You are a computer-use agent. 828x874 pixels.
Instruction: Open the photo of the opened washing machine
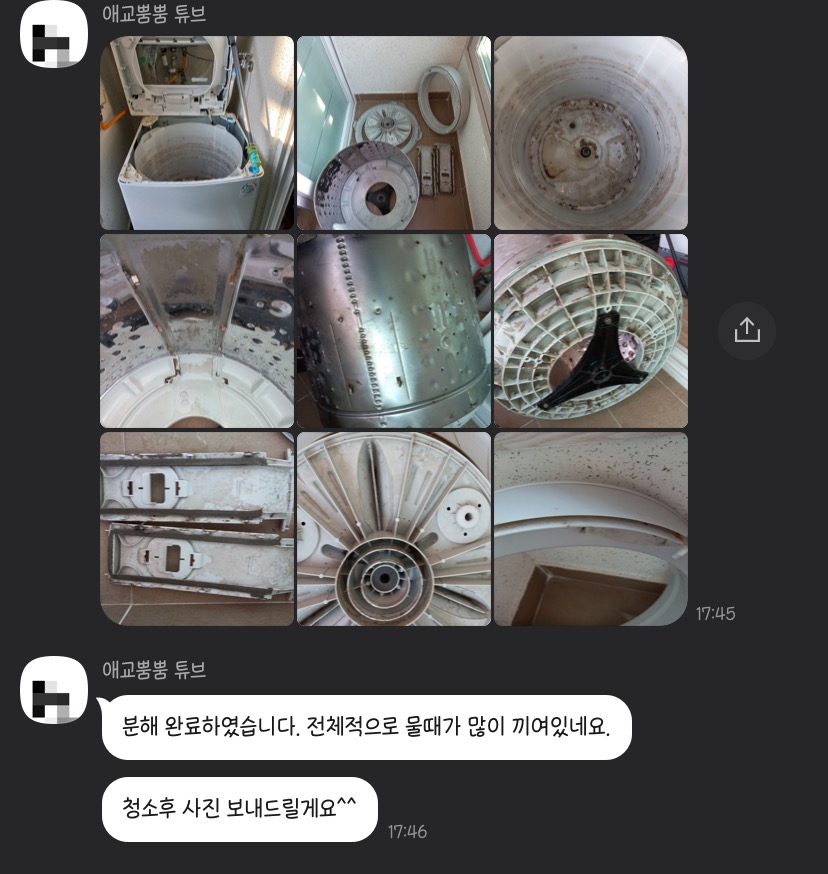[197, 133]
